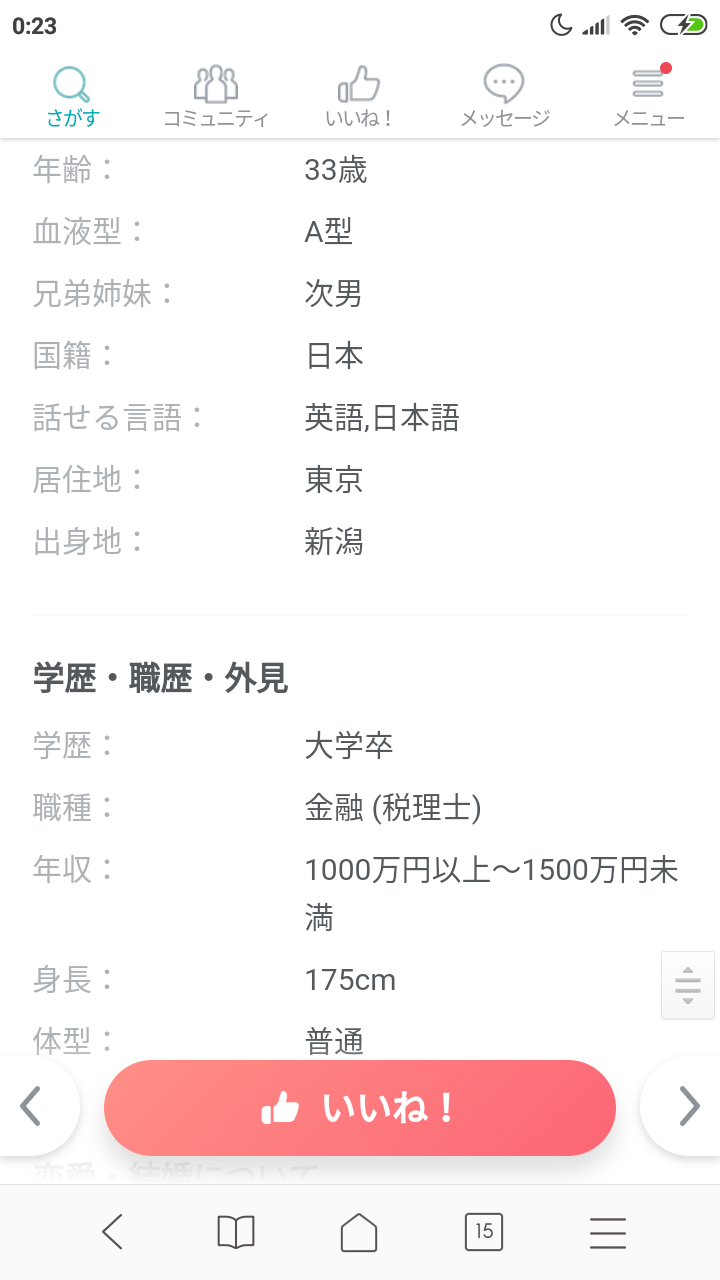Open the browser menu at bottom
720x1280 pixels.
pyautogui.click(x=608, y=1232)
